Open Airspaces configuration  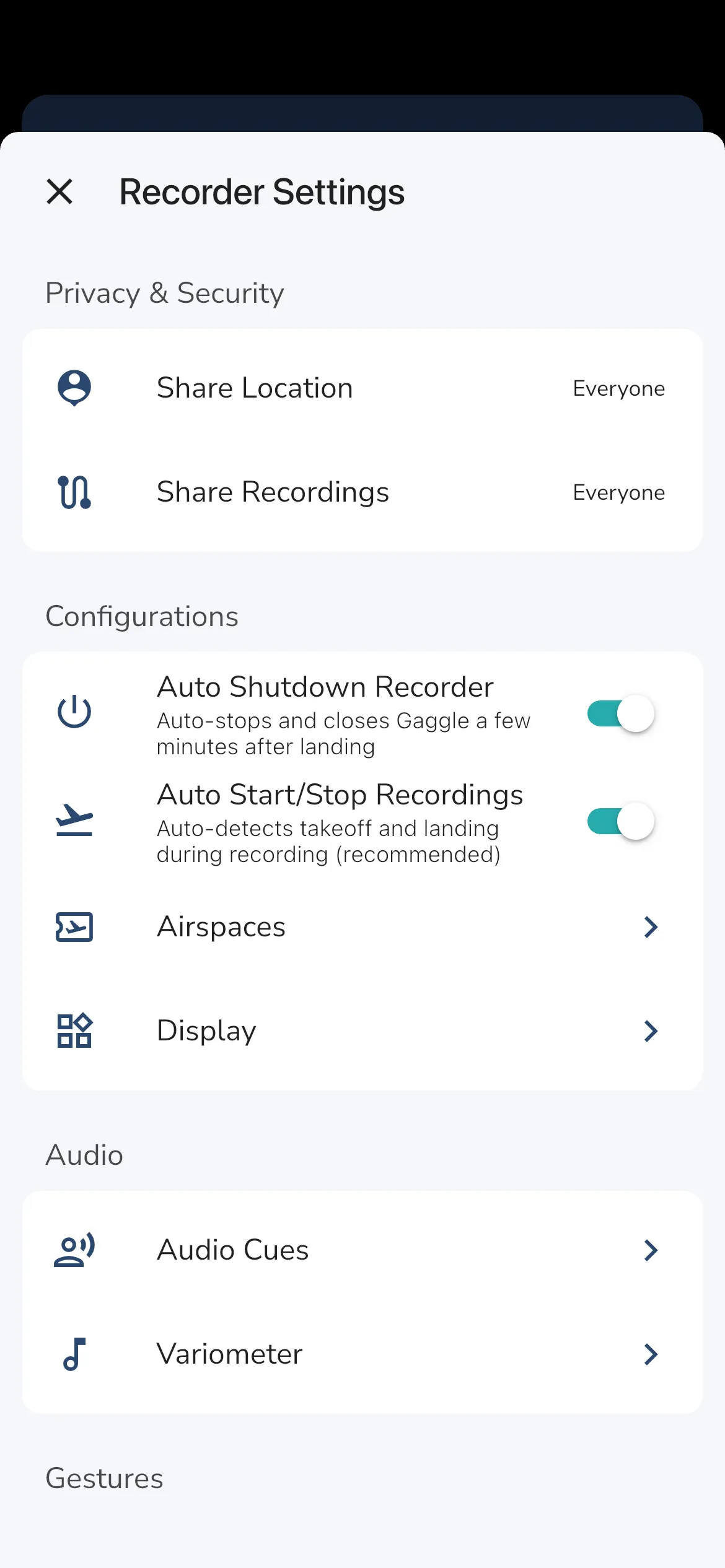[x=362, y=927]
